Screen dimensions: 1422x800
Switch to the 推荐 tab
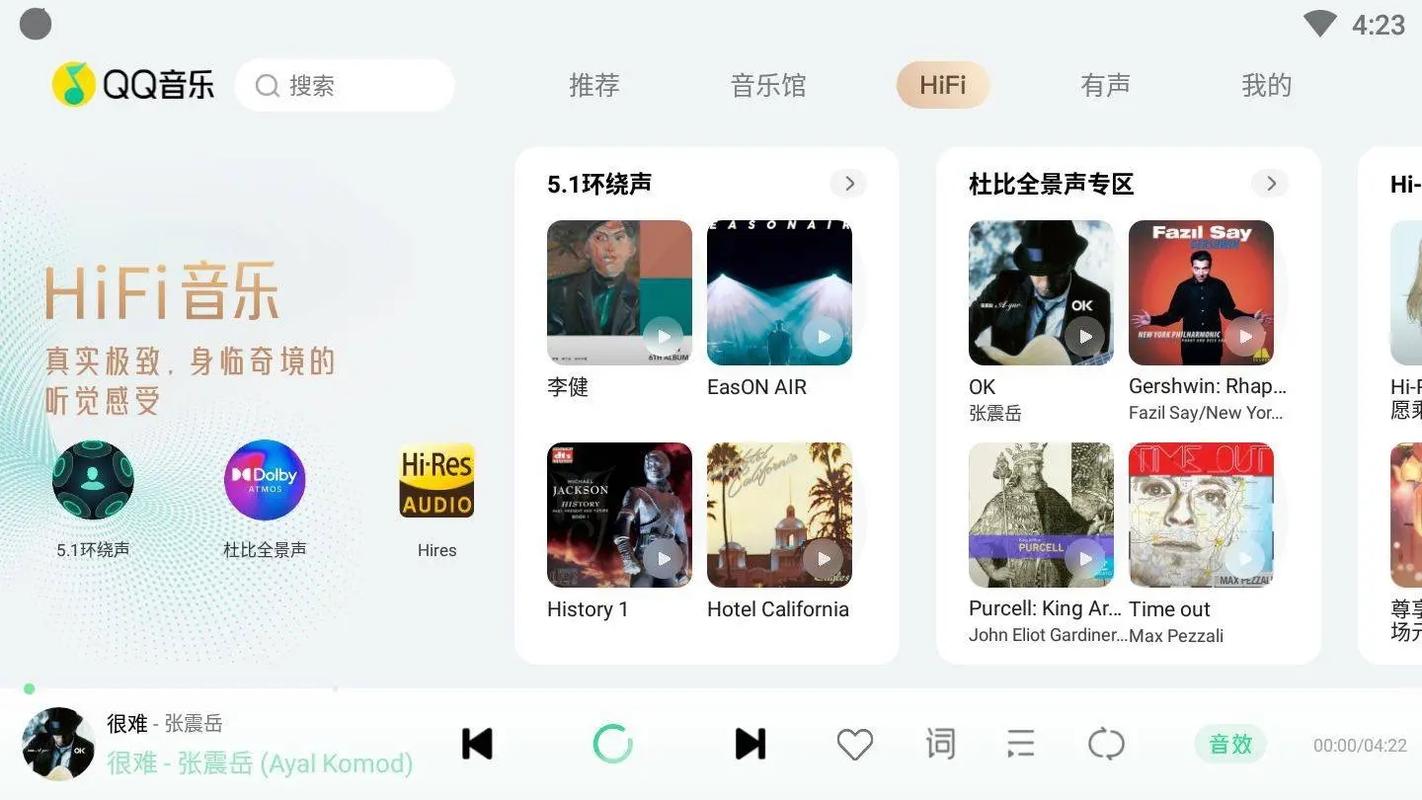pyautogui.click(x=594, y=86)
